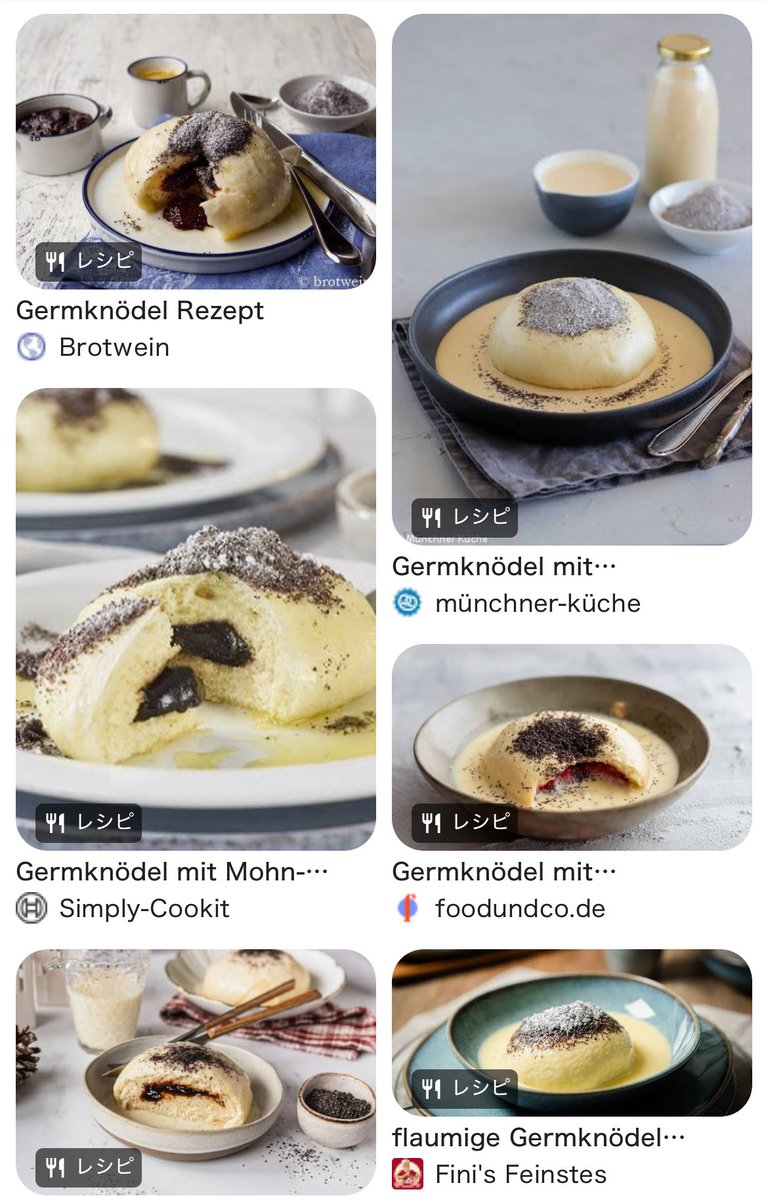Open the münchner-küche Germknödel recipe image
The height and width of the screenshot is (1200, 768).
click(571, 279)
